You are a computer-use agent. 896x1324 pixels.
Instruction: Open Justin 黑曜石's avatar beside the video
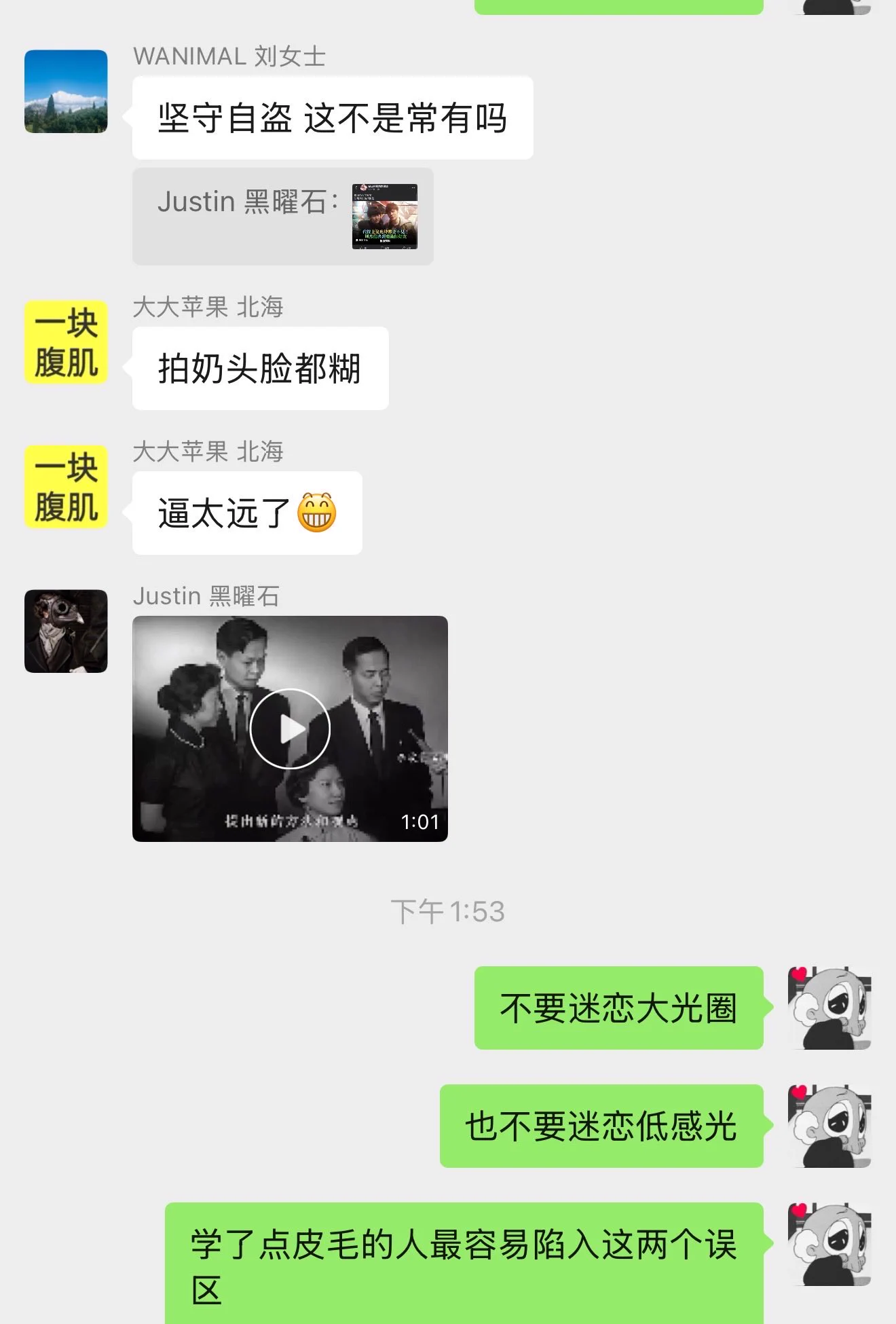click(x=66, y=631)
